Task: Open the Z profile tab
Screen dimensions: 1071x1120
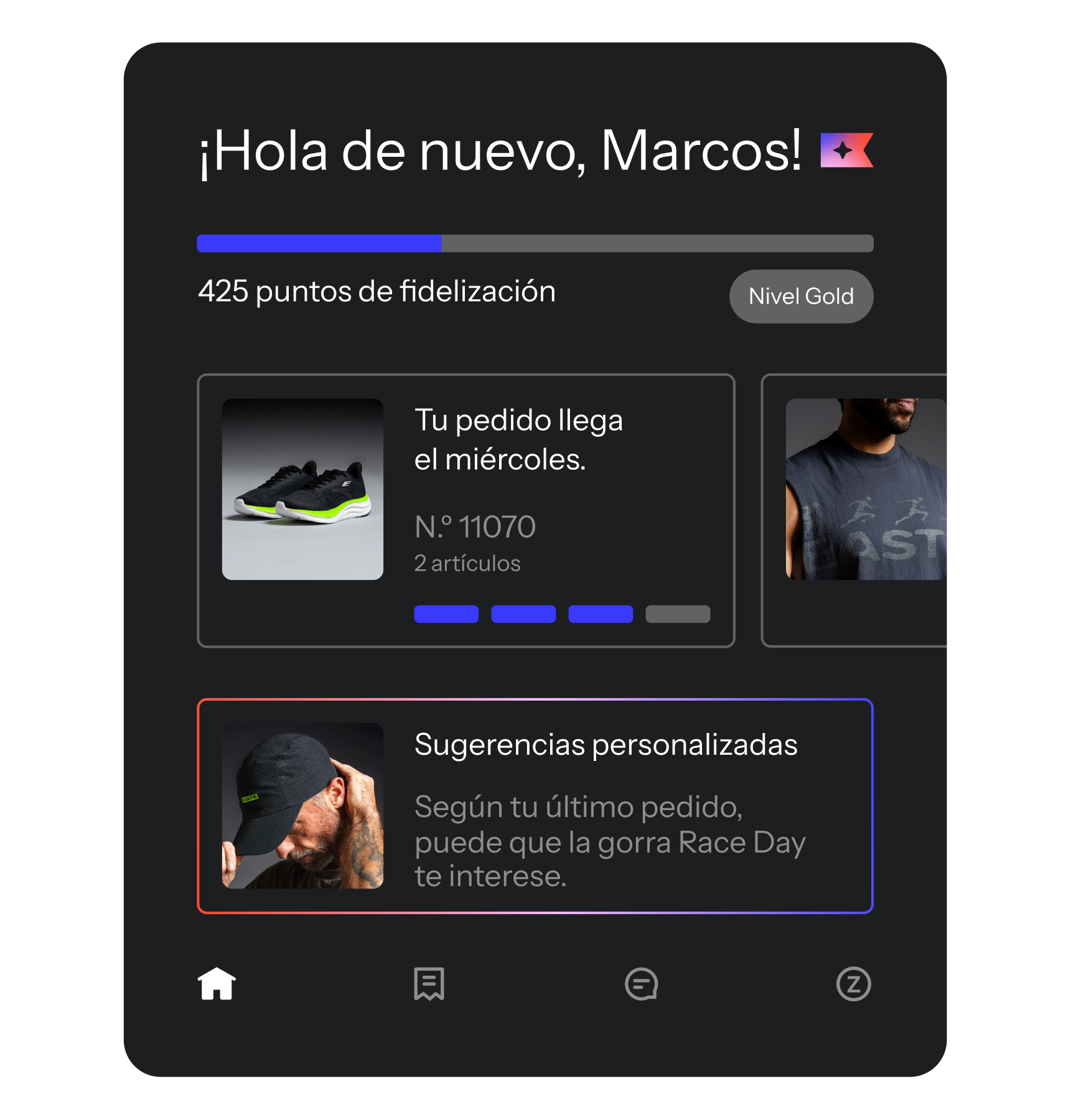Action: click(x=853, y=984)
